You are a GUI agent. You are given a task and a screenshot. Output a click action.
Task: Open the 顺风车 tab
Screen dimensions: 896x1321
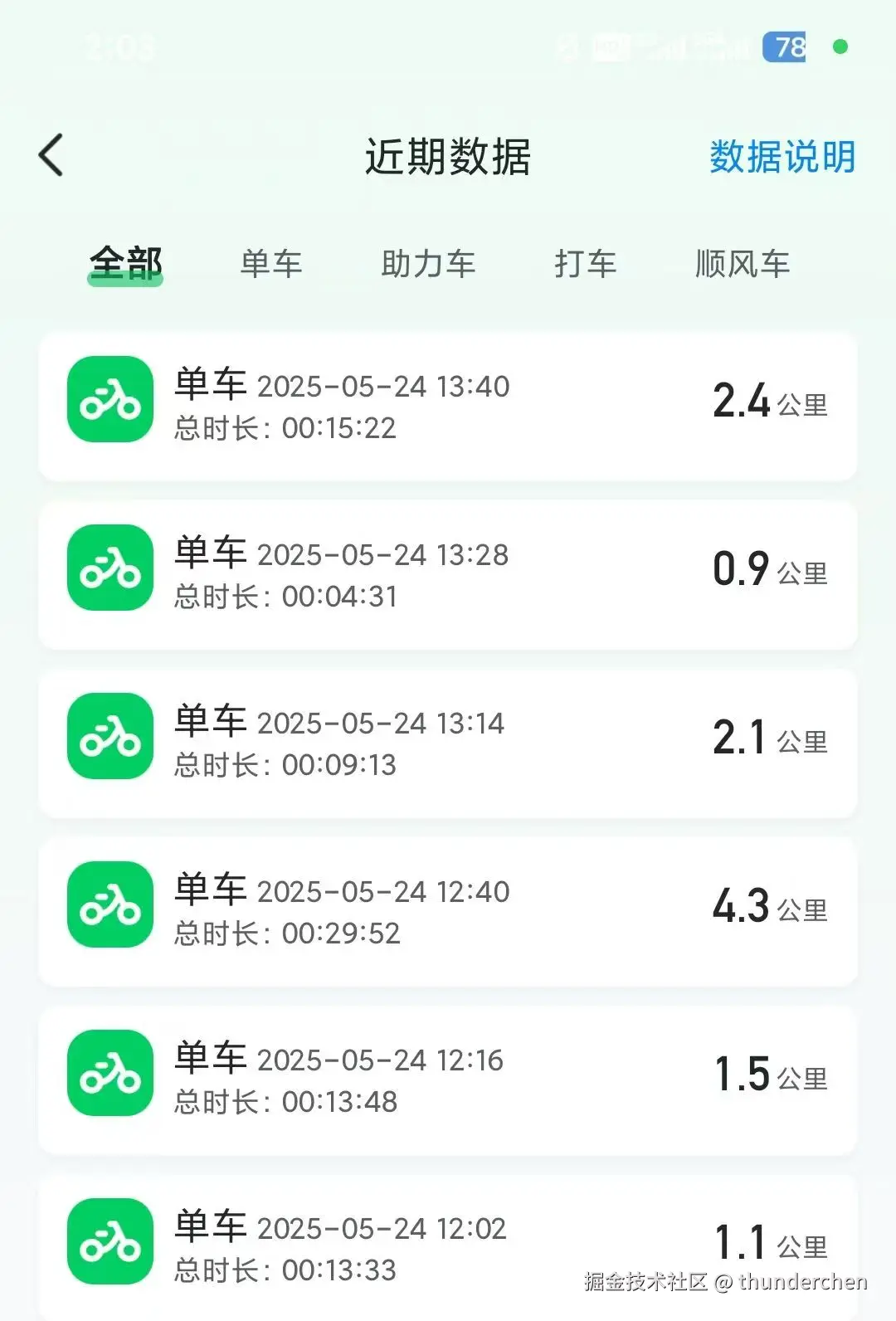point(741,264)
